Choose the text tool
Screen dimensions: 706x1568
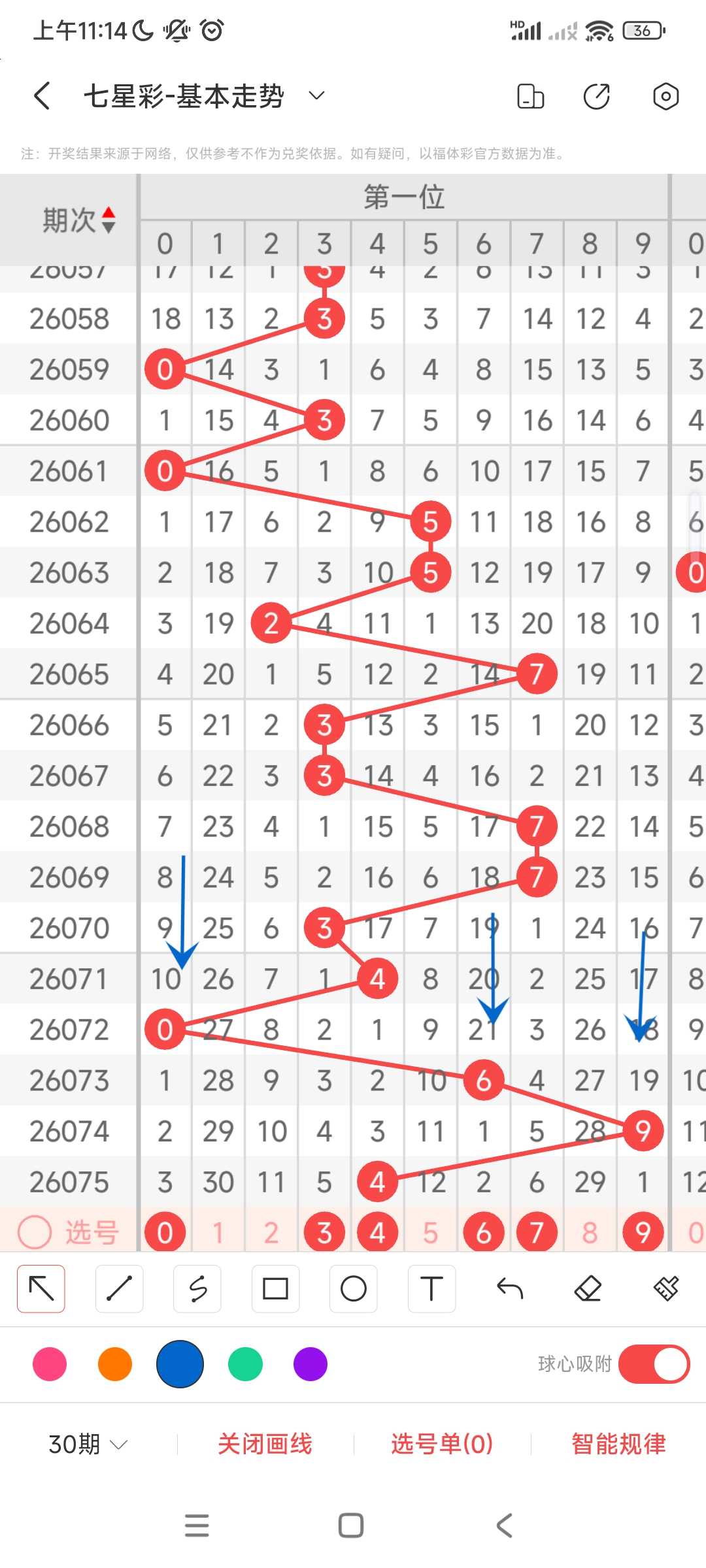[x=431, y=1288]
